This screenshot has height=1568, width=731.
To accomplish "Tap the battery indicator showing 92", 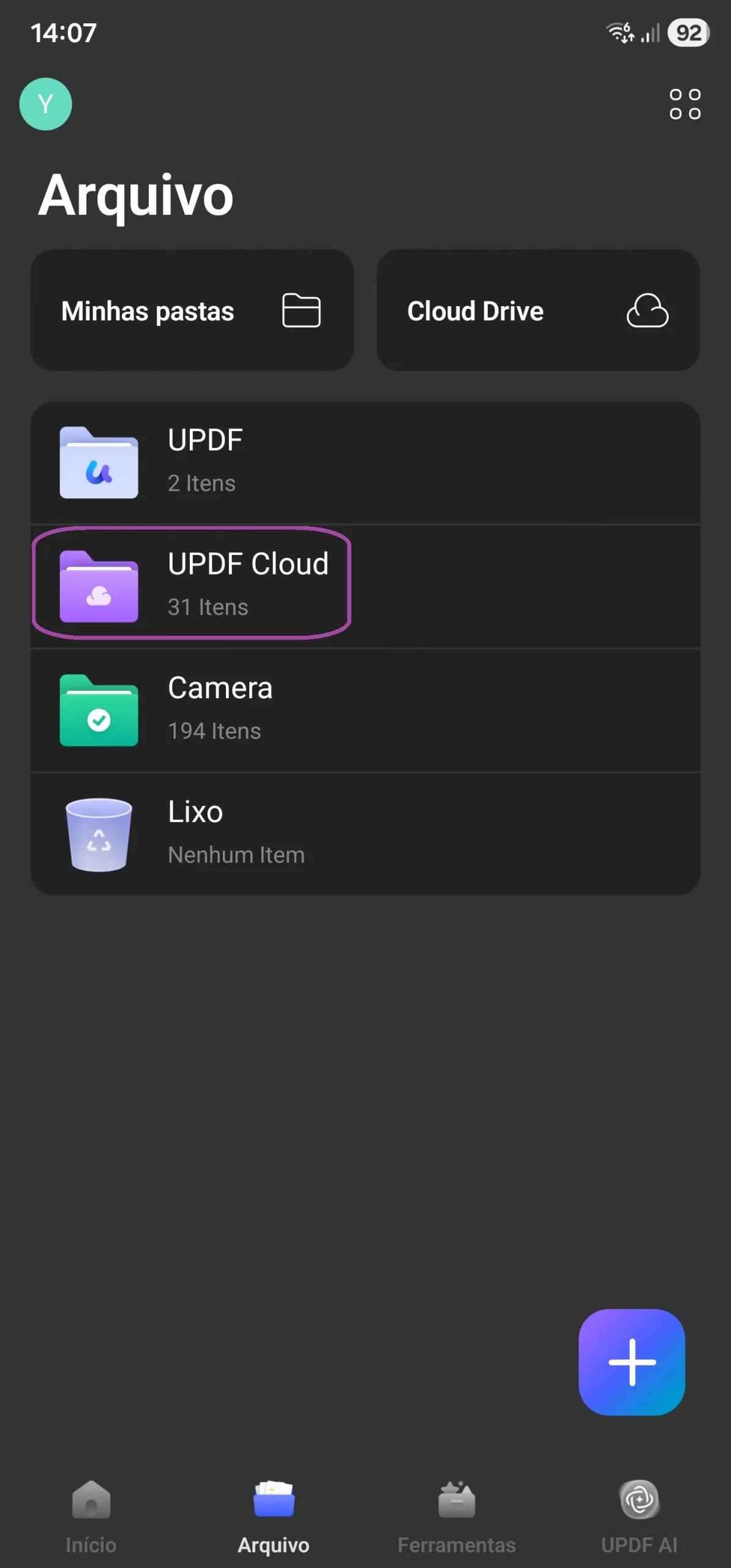I will (688, 34).
